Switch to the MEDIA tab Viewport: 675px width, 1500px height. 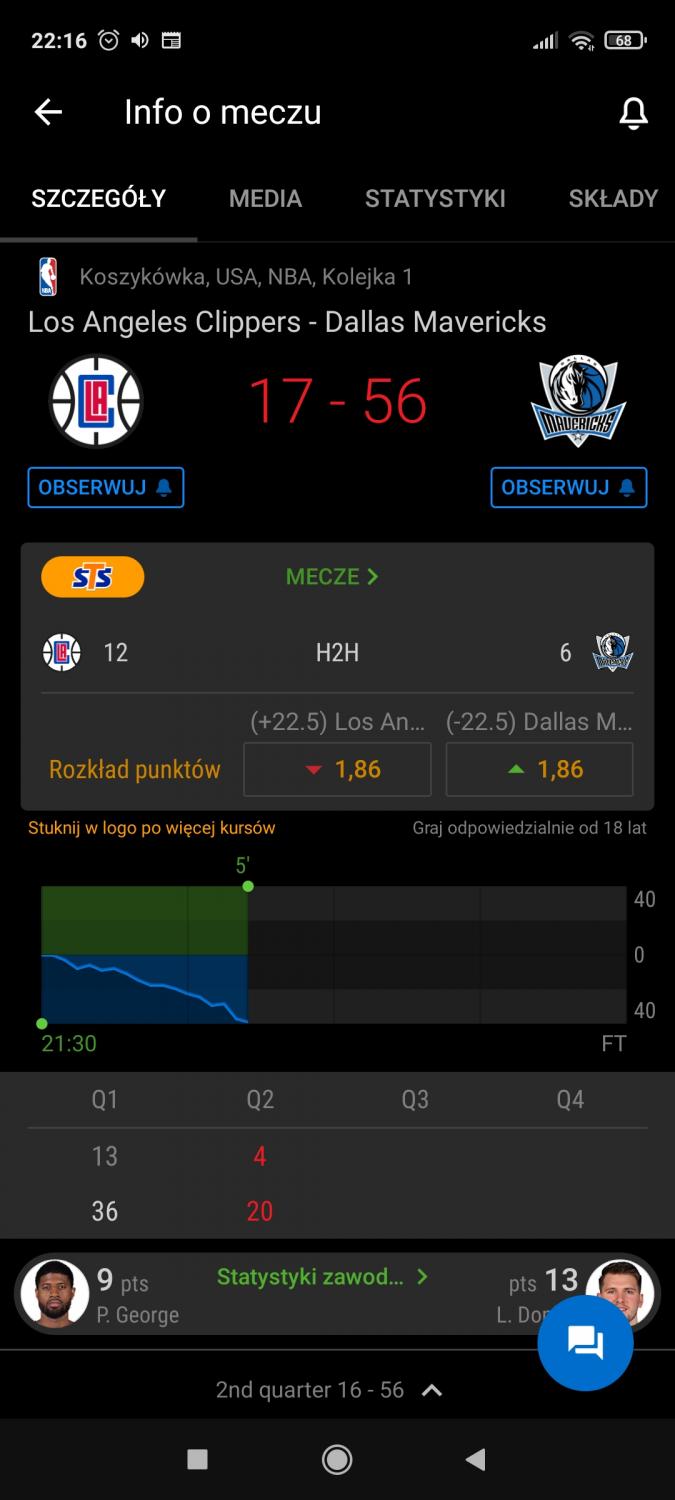[265, 198]
